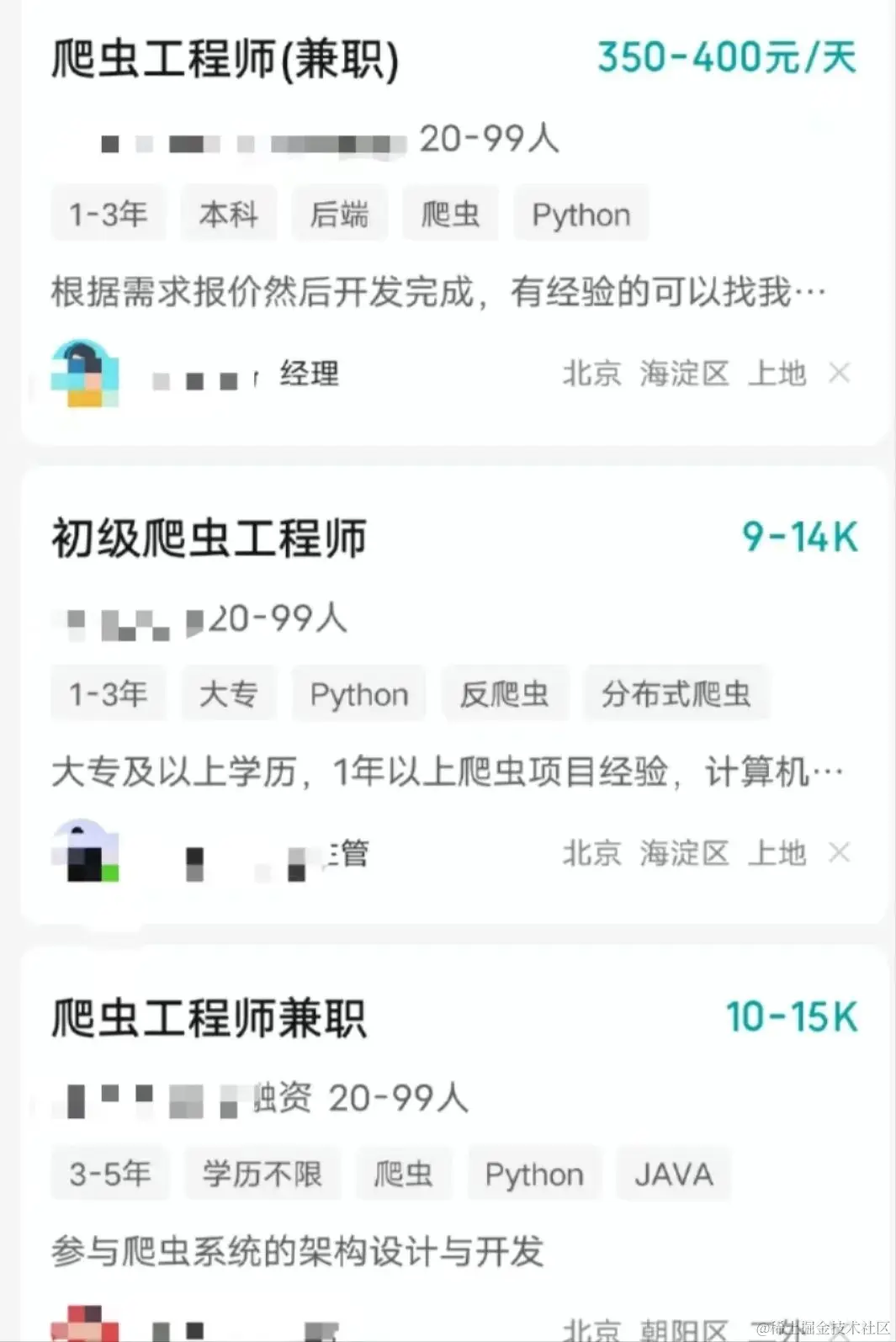Viewport: 896px width, 1342px height.
Task: Tap the 9-14K salary text
Action: pyautogui.click(x=801, y=538)
